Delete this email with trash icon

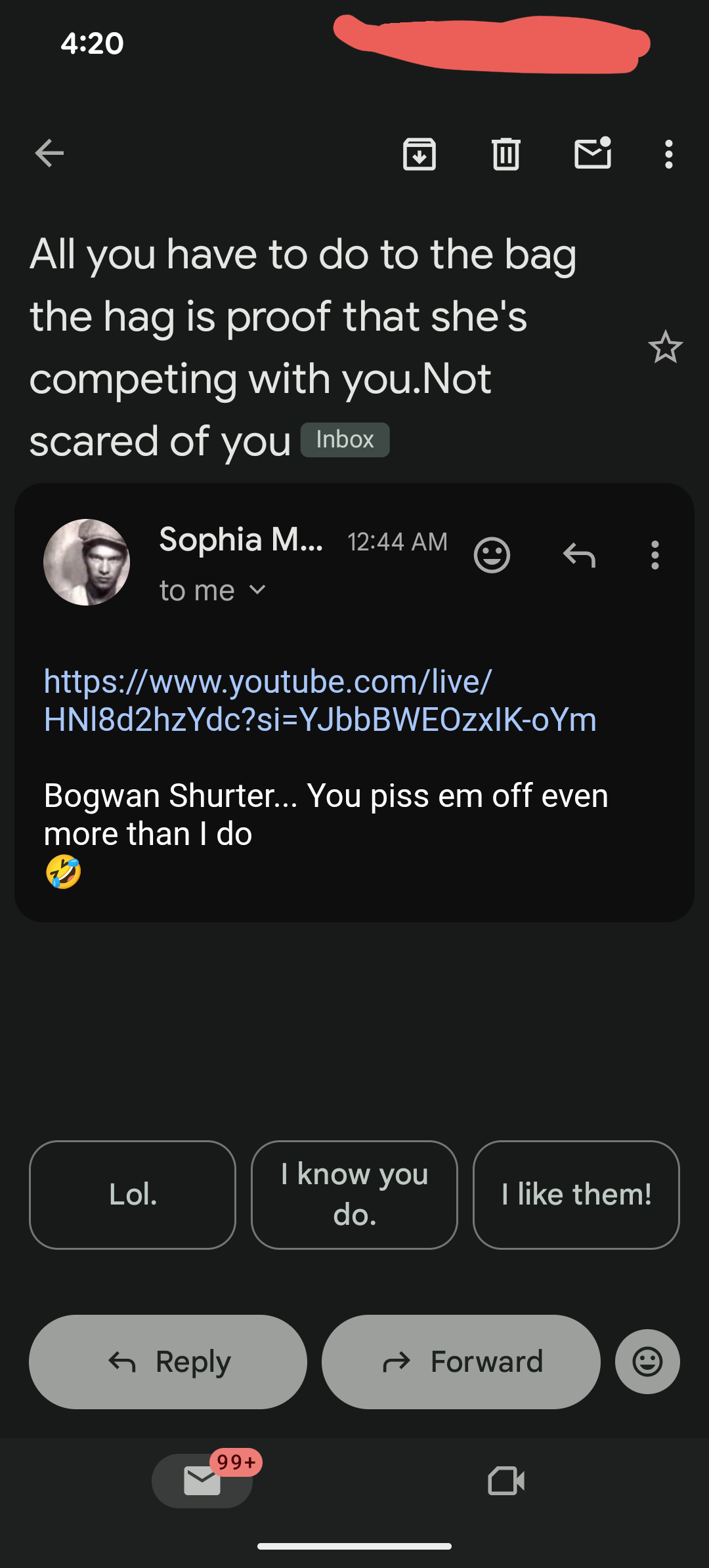pyautogui.click(x=506, y=154)
